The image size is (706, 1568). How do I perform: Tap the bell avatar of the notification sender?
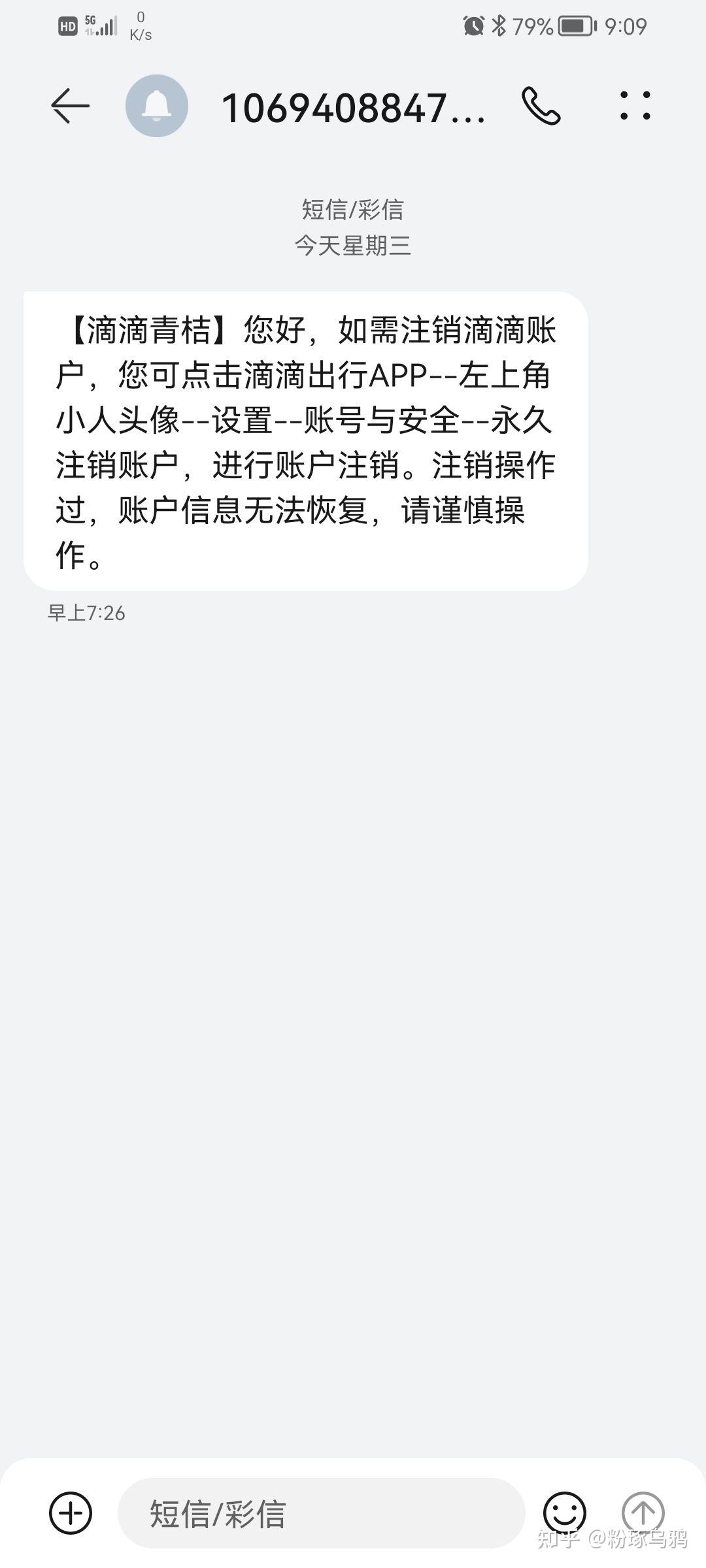(x=157, y=105)
